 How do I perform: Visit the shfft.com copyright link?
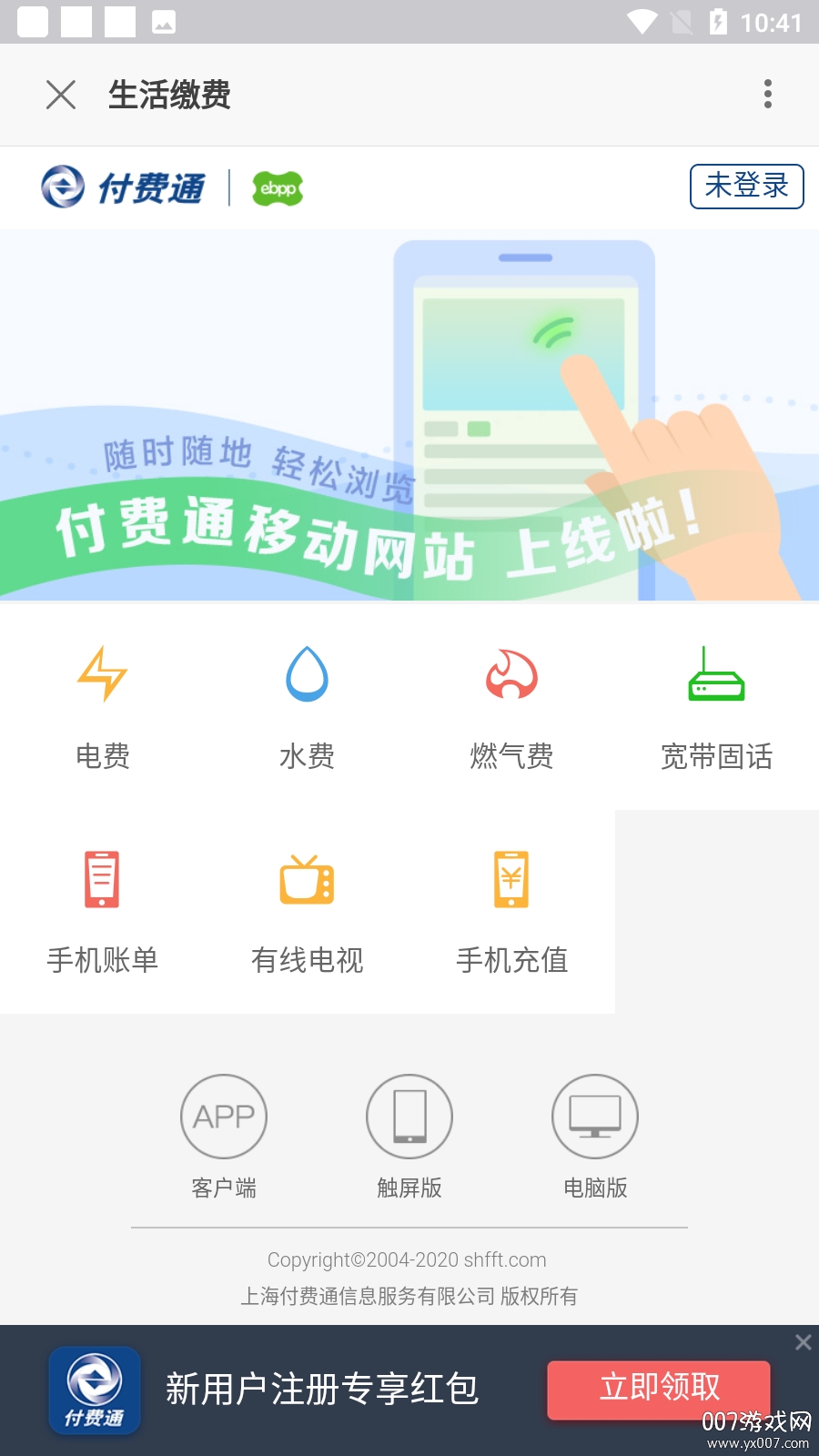pyautogui.click(x=407, y=1260)
